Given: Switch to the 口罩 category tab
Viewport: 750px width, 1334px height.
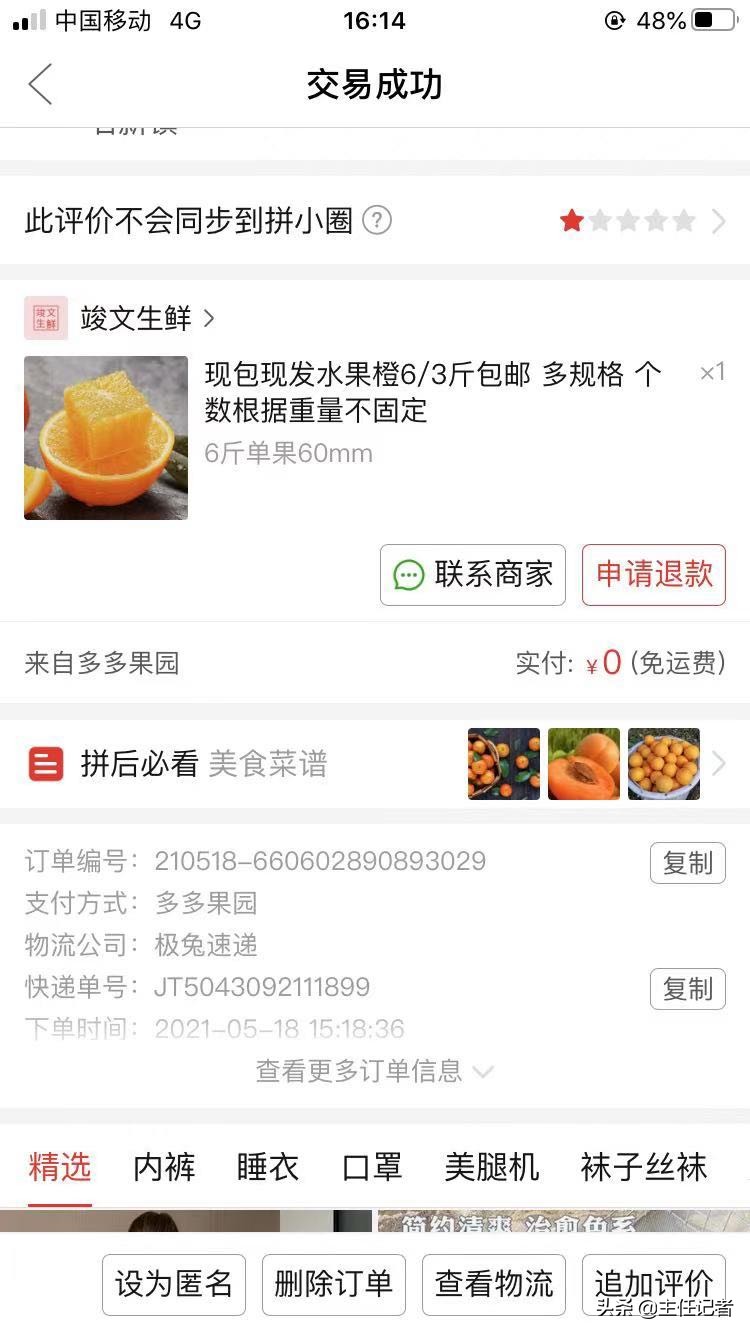Looking at the screenshot, I should pyautogui.click(x=371, y=1167).
